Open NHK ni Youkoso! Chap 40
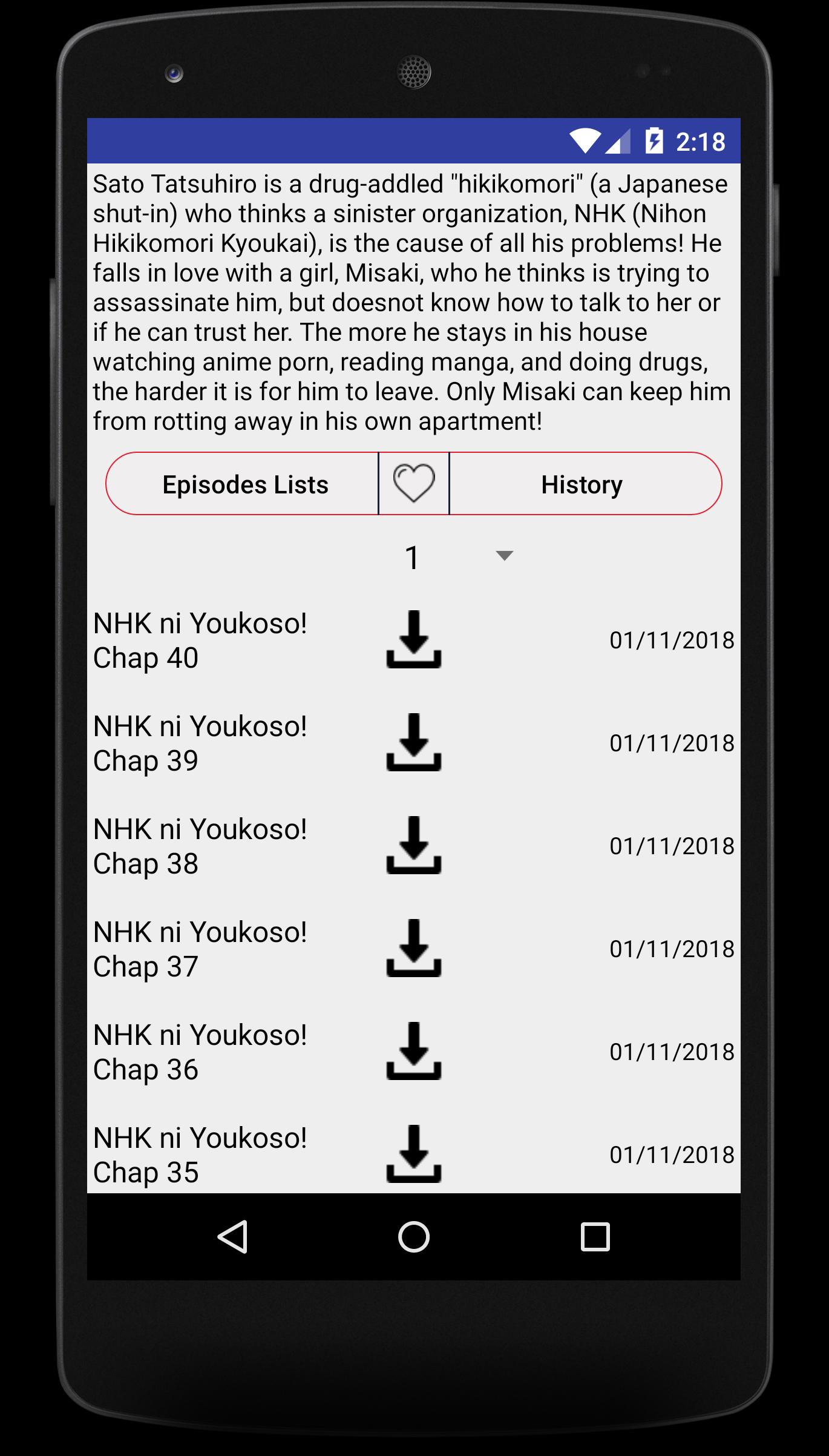 point(200,641)
